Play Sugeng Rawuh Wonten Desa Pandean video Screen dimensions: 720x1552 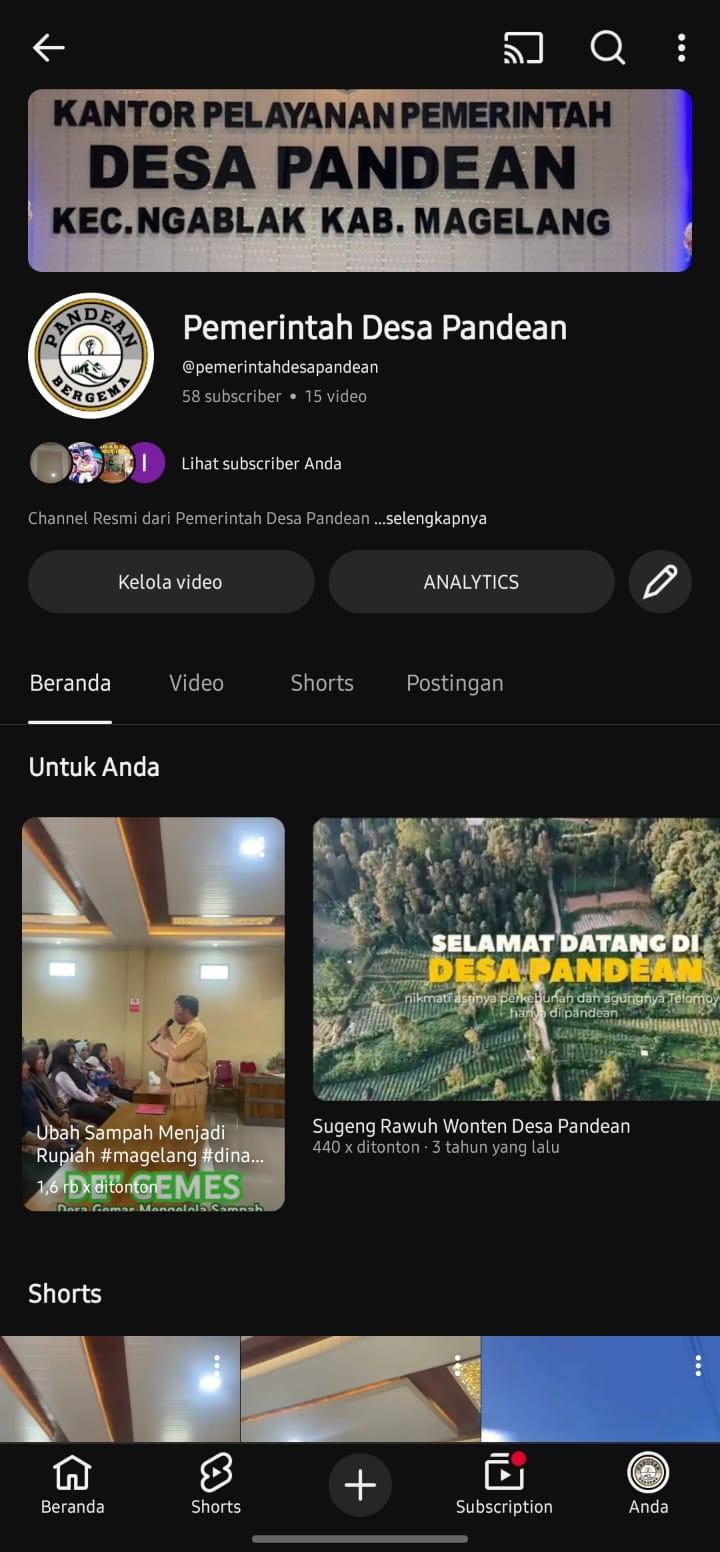(516, 959)
